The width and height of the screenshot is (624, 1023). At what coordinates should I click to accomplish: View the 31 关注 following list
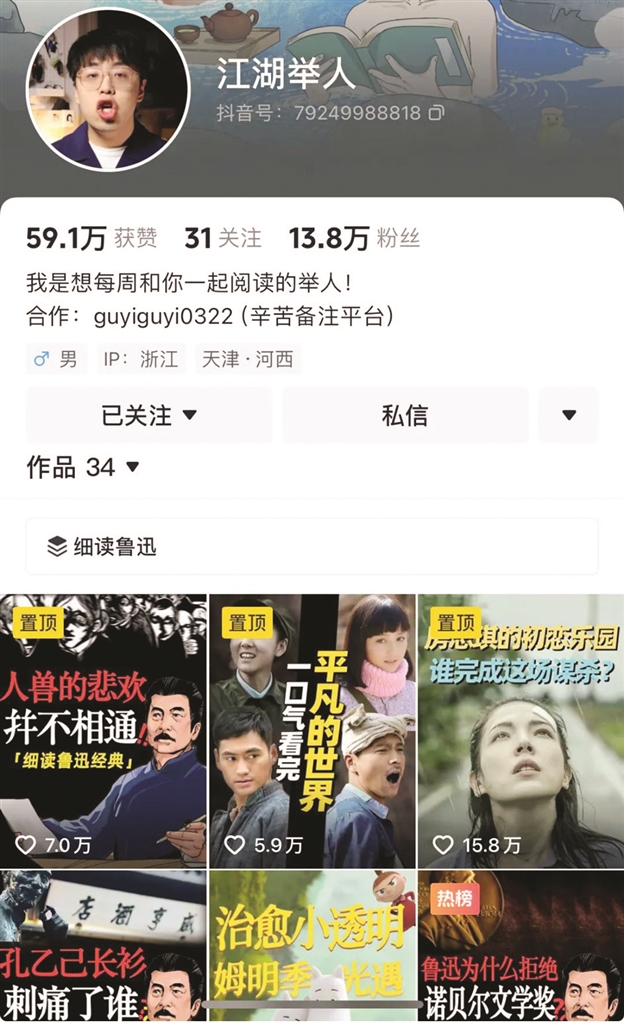tap(222, 238)
